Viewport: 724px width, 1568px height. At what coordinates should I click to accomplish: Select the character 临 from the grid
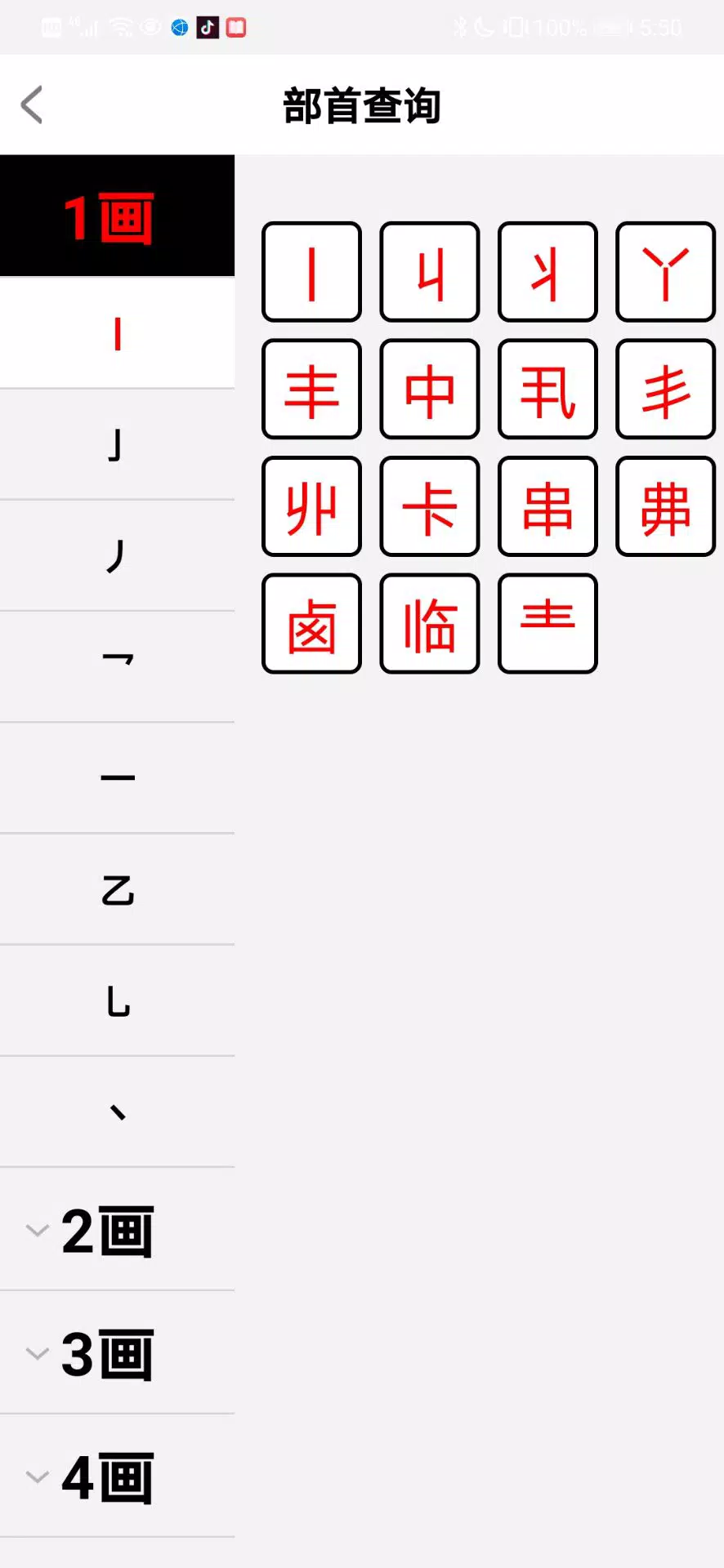click(x=429, y=623)
